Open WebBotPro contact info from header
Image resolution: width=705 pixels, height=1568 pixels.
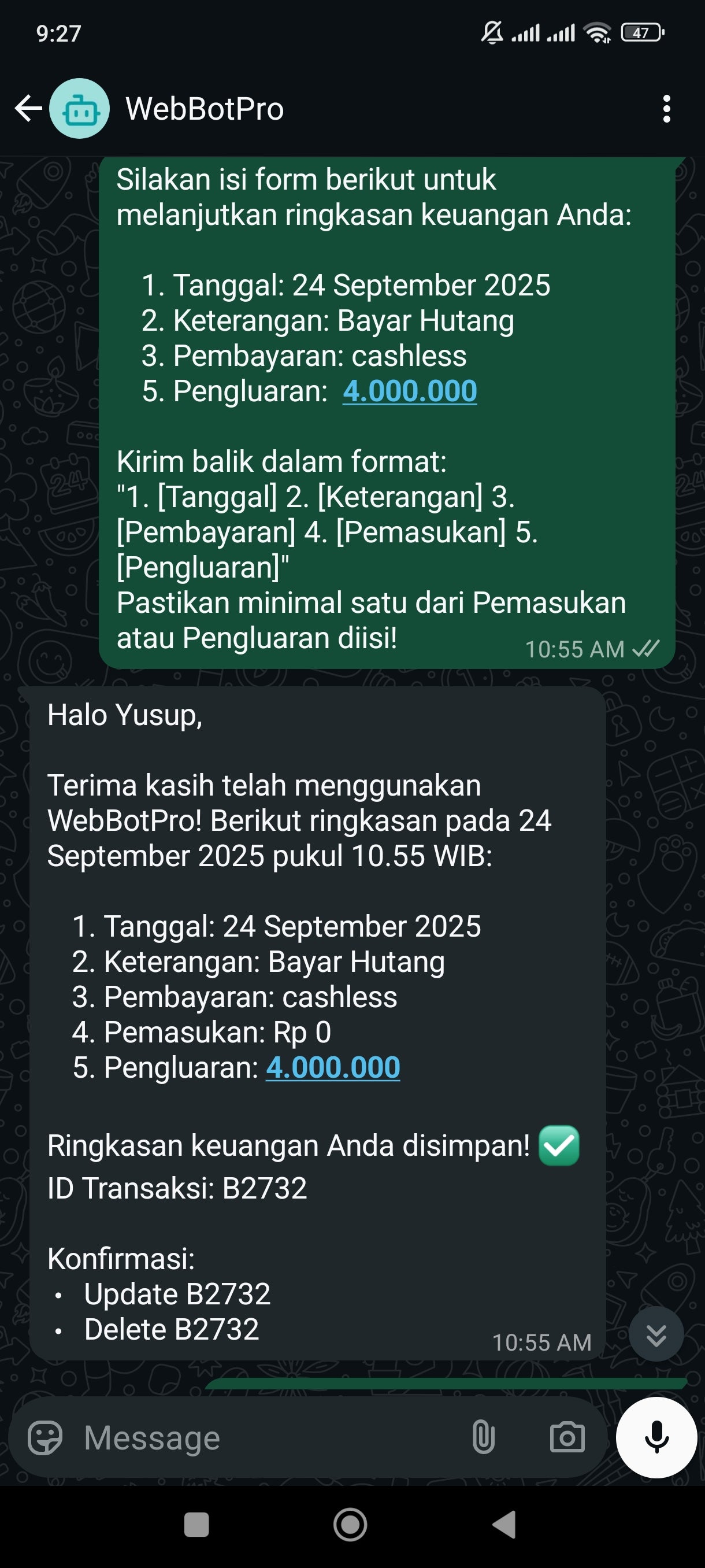pos(205,109)
